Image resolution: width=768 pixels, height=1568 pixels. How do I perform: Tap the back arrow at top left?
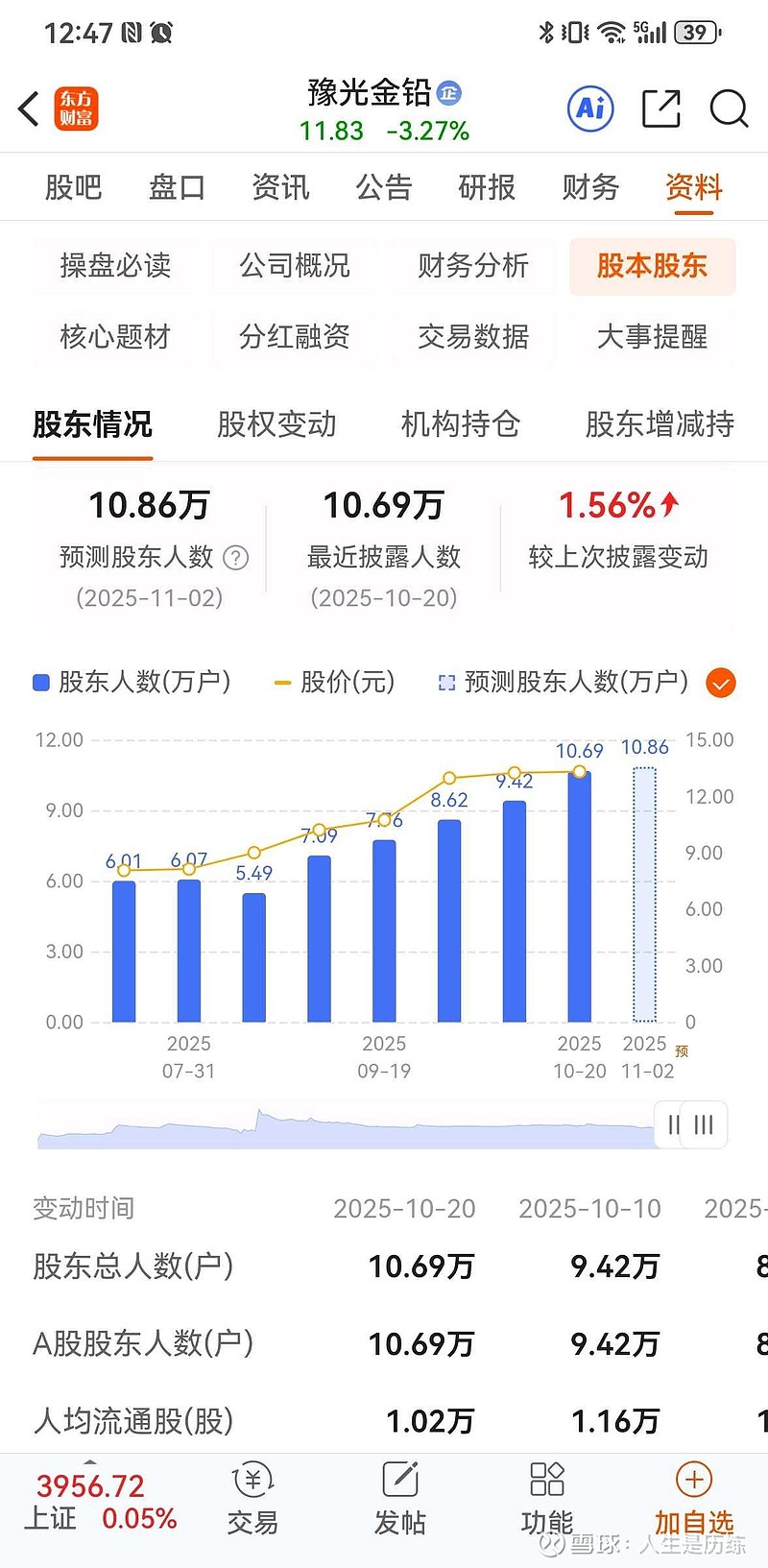(x=28, y=109)
